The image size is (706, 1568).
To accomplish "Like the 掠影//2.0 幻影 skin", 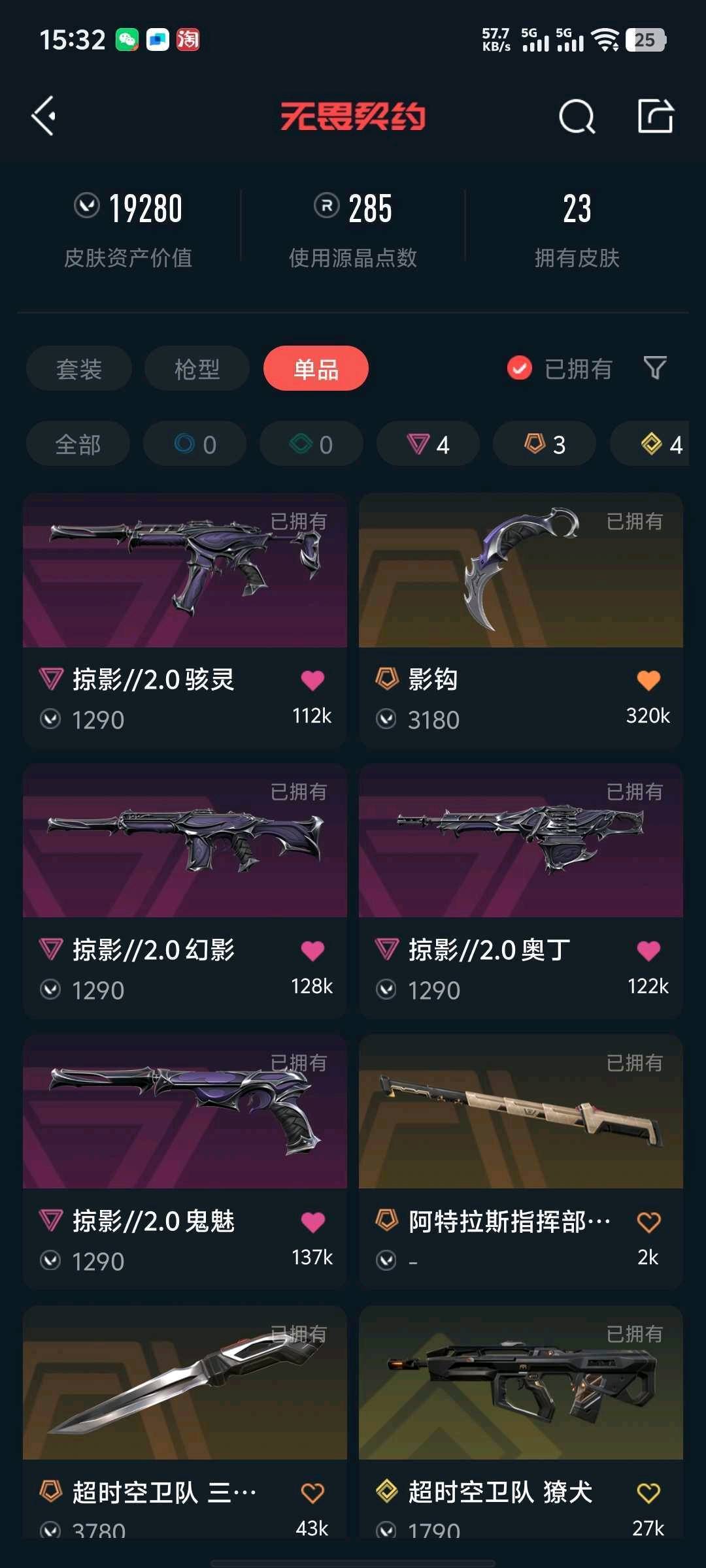I will pos(312,951).
